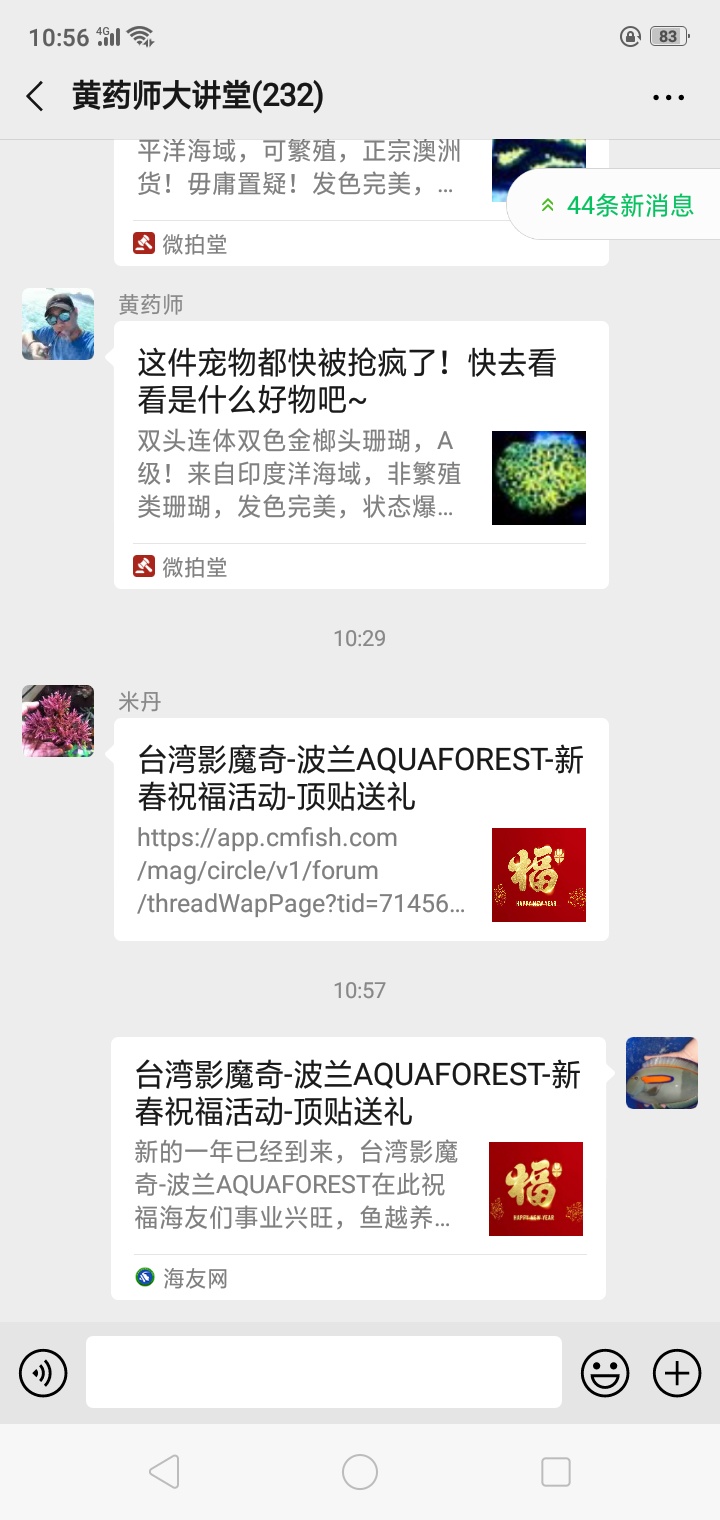Open 黄药师's shared 金榔头珊瑚 auction card
Image resolution: width=720 pixels, height=1520 pixels.
[361, 455]
